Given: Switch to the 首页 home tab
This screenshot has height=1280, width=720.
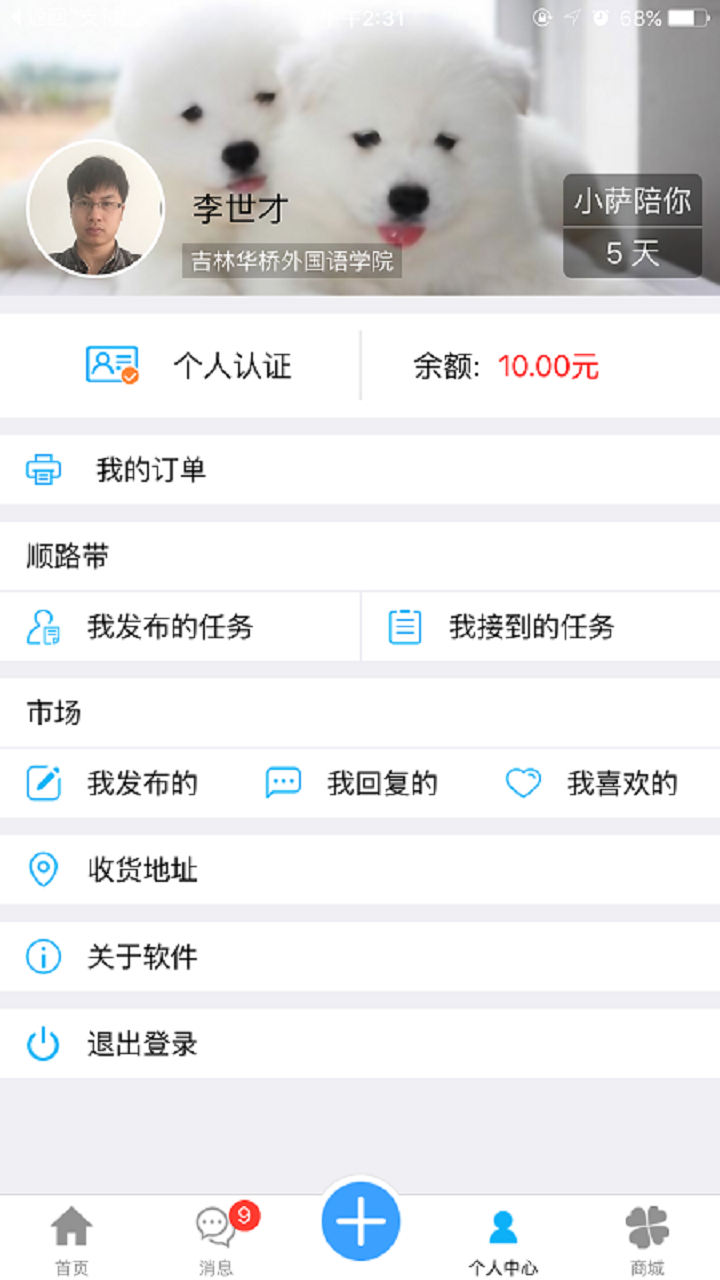Looking at the screenshot, I should pyautogui.click(x=71, y=1240).
